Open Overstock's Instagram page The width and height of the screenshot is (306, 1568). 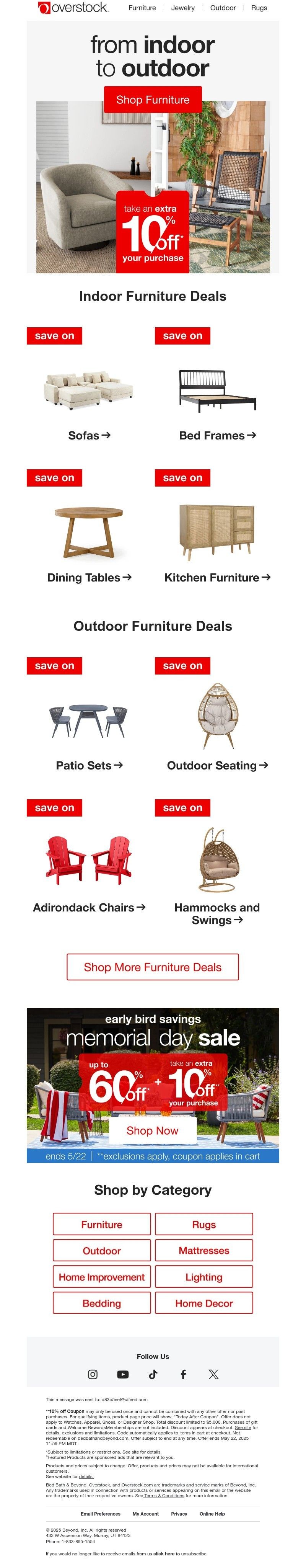[93, 1374]
